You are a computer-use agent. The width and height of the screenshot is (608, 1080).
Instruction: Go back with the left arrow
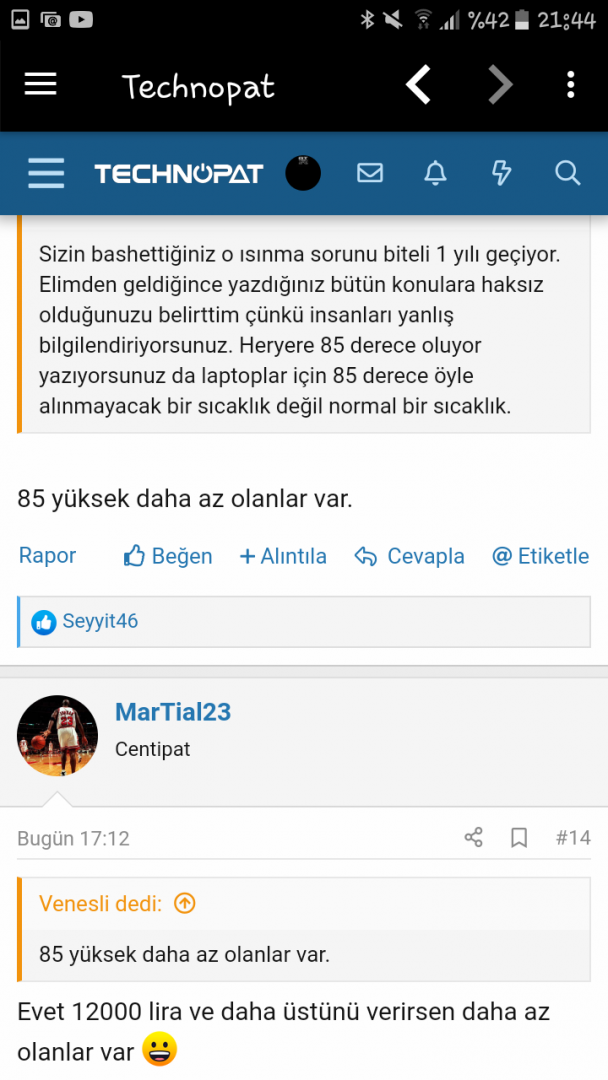coord(419,85)
